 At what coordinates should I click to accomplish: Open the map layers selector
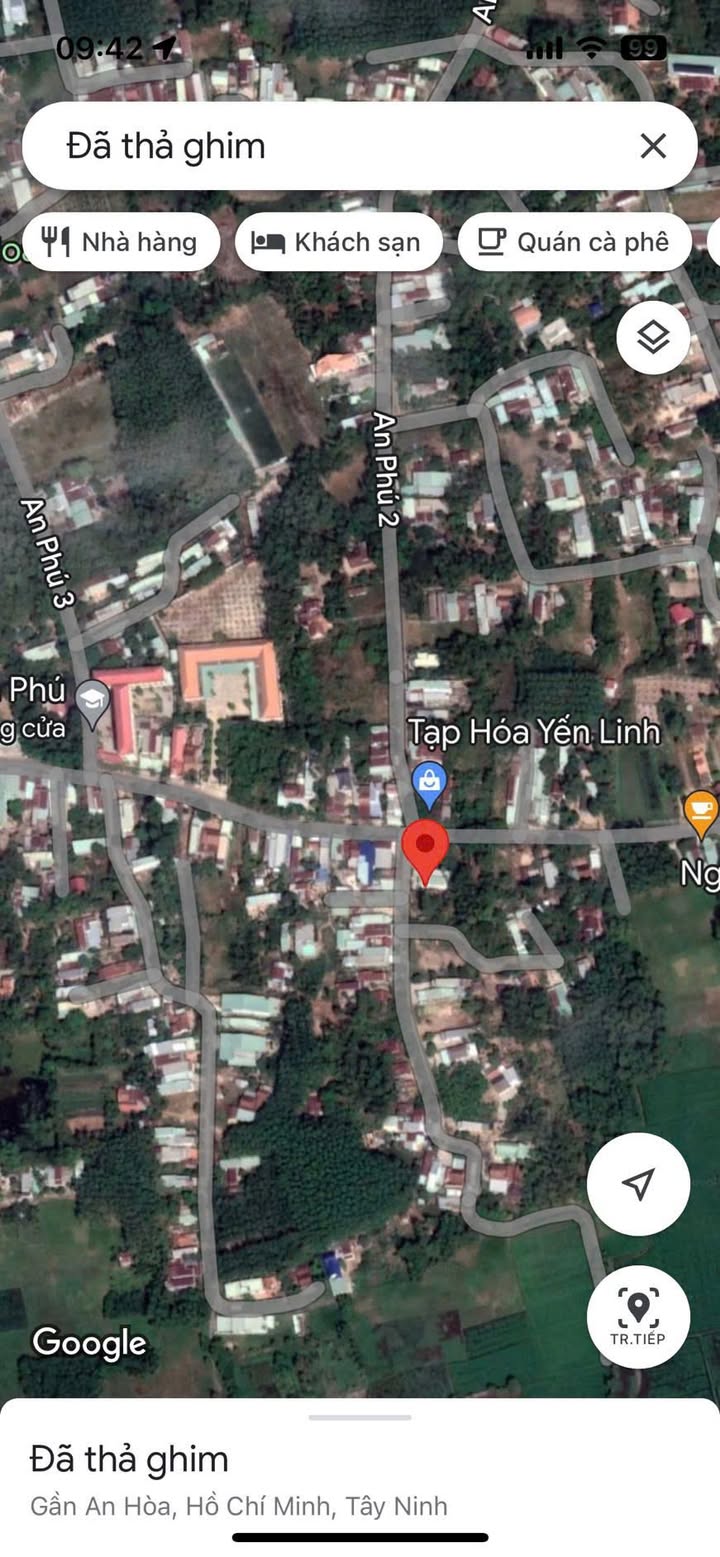653,338
